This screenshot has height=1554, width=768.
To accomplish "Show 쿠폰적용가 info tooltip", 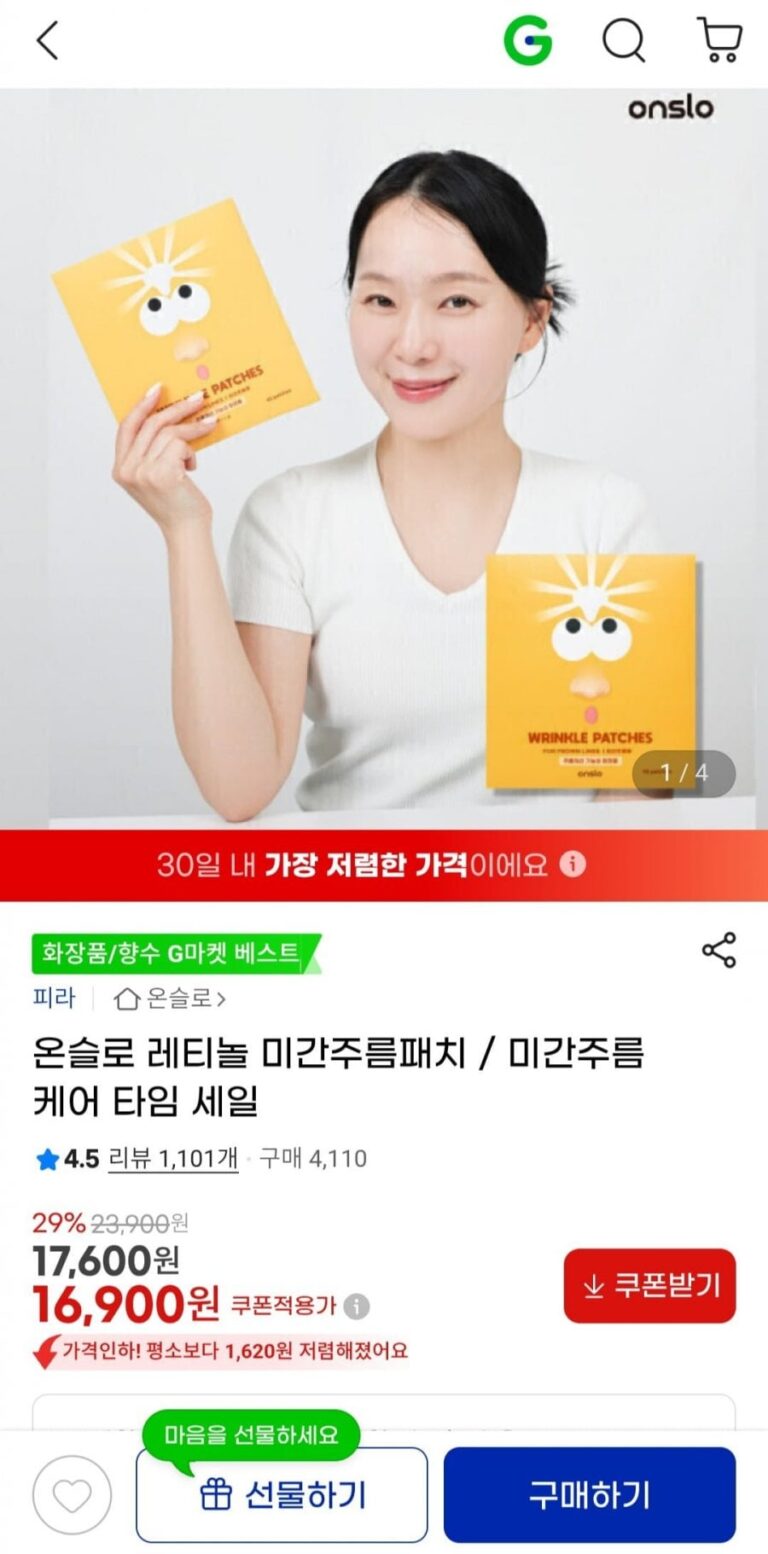I will [x=357, y=1306].
